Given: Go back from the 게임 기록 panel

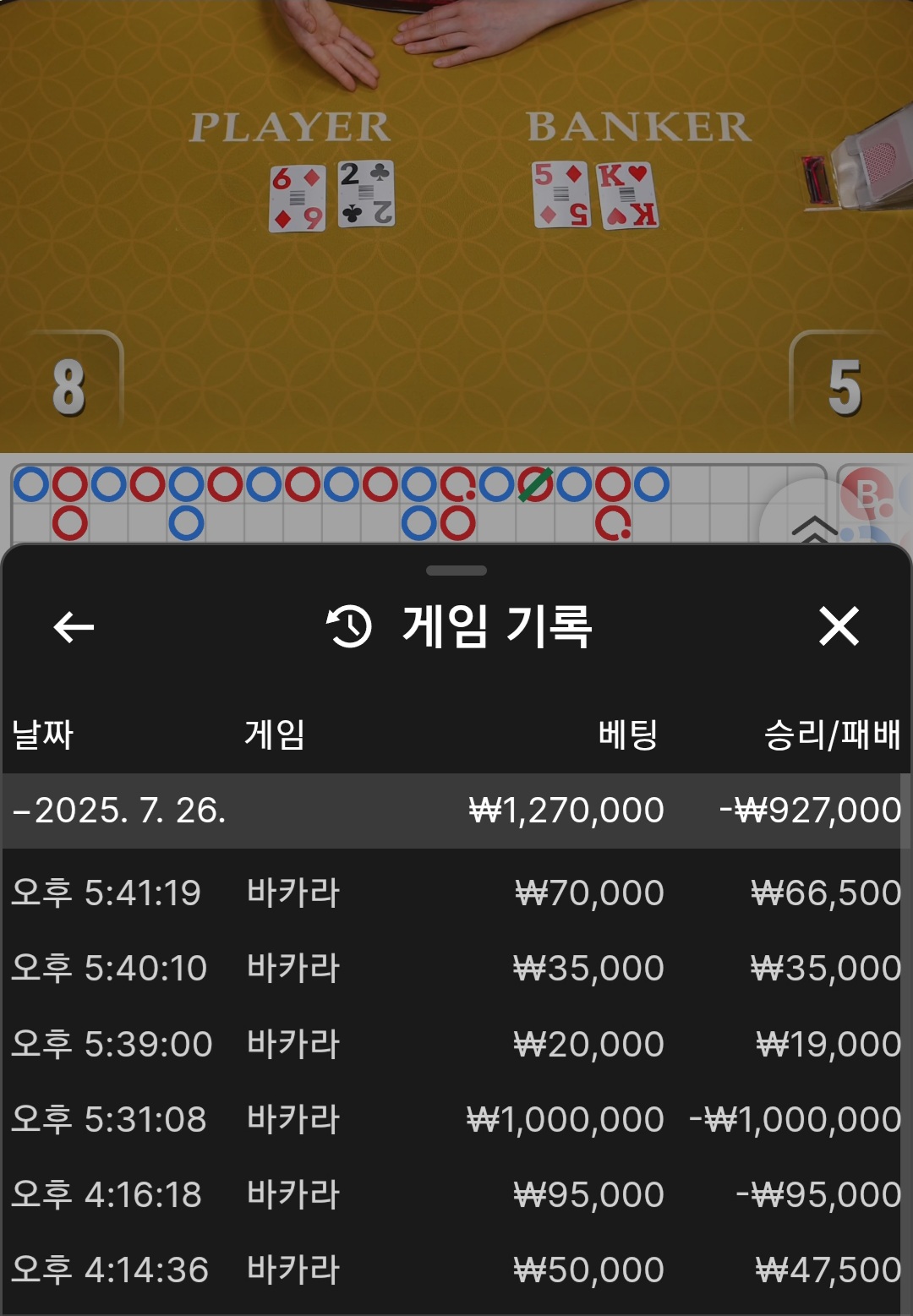Looking at the screenshot, I should pyautogui.click(x=74, y=627).
